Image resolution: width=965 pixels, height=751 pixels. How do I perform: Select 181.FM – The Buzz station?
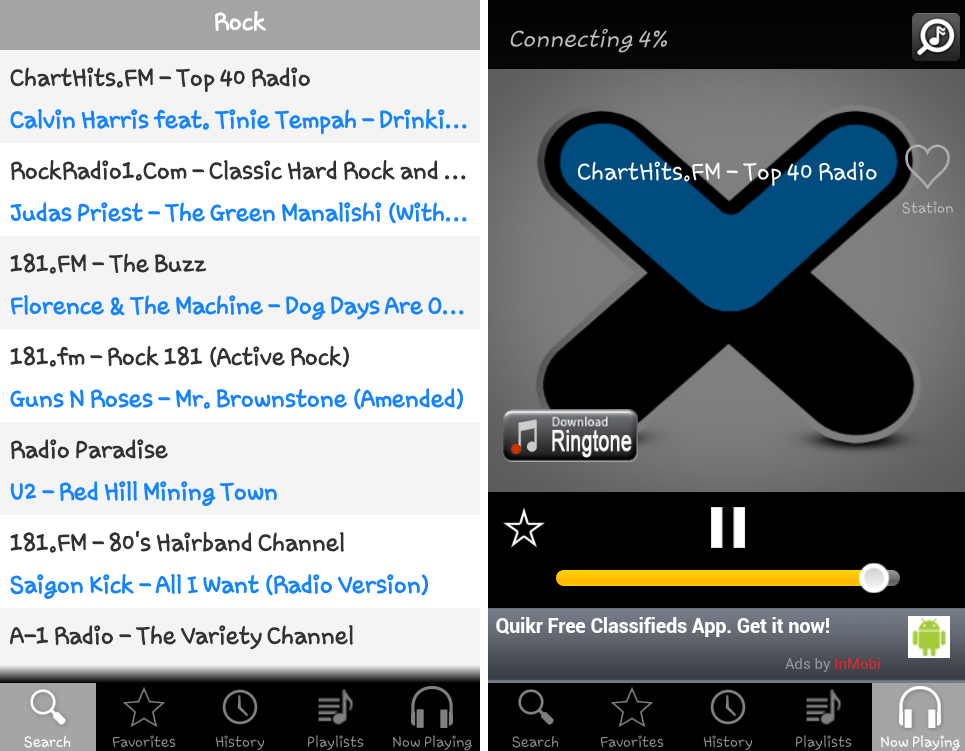coord(239,284)
